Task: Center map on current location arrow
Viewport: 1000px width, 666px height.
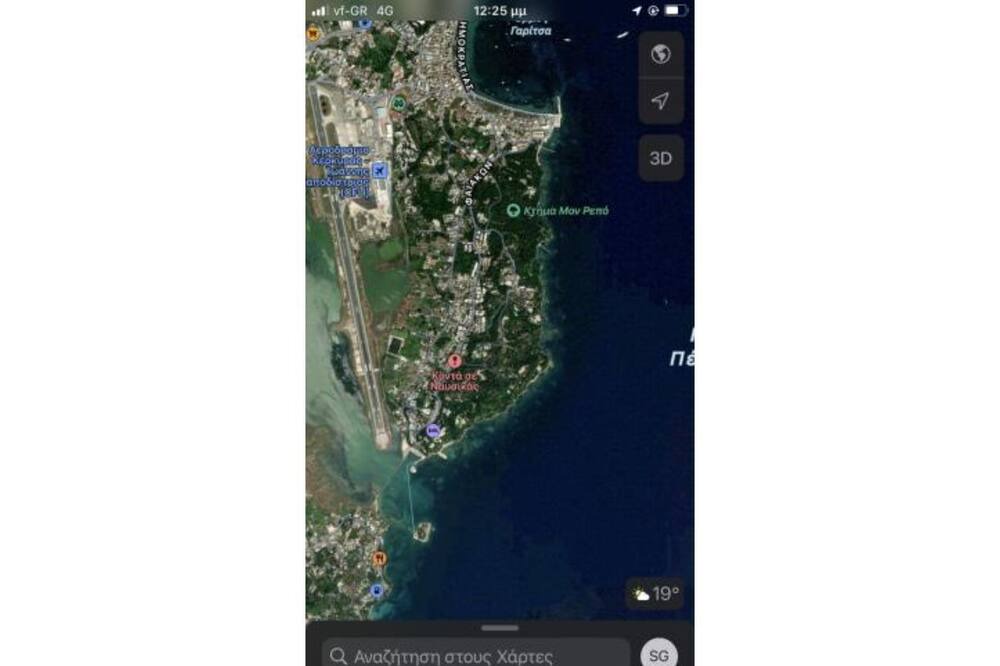Action: (x=660, y=102)
